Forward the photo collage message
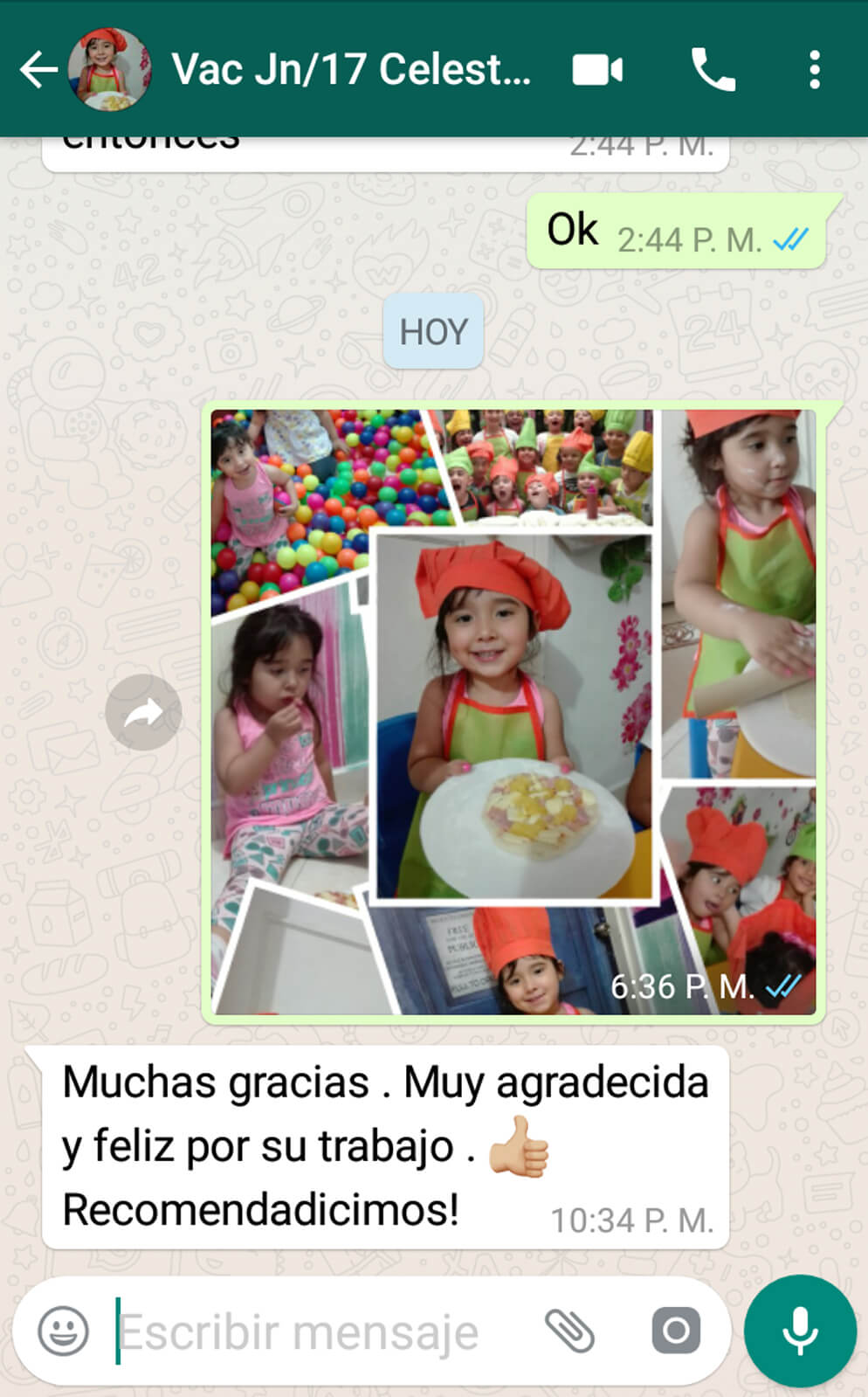 pyautogui.click(x=143, y=713)
